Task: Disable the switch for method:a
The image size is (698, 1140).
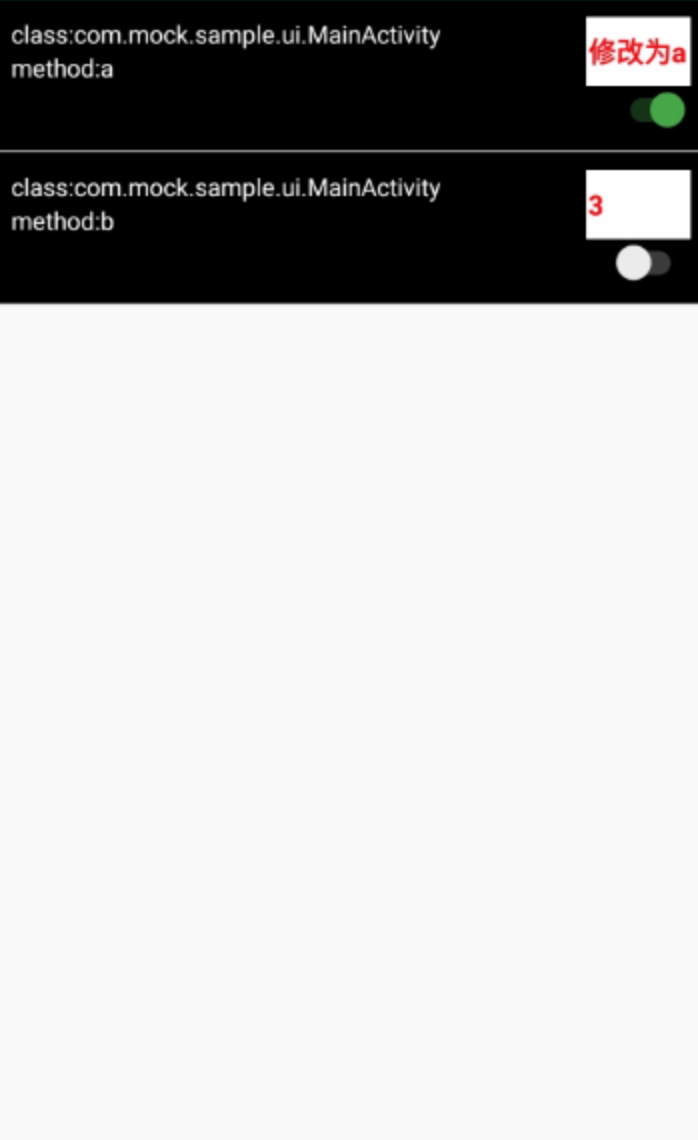Action: (657, 111)
